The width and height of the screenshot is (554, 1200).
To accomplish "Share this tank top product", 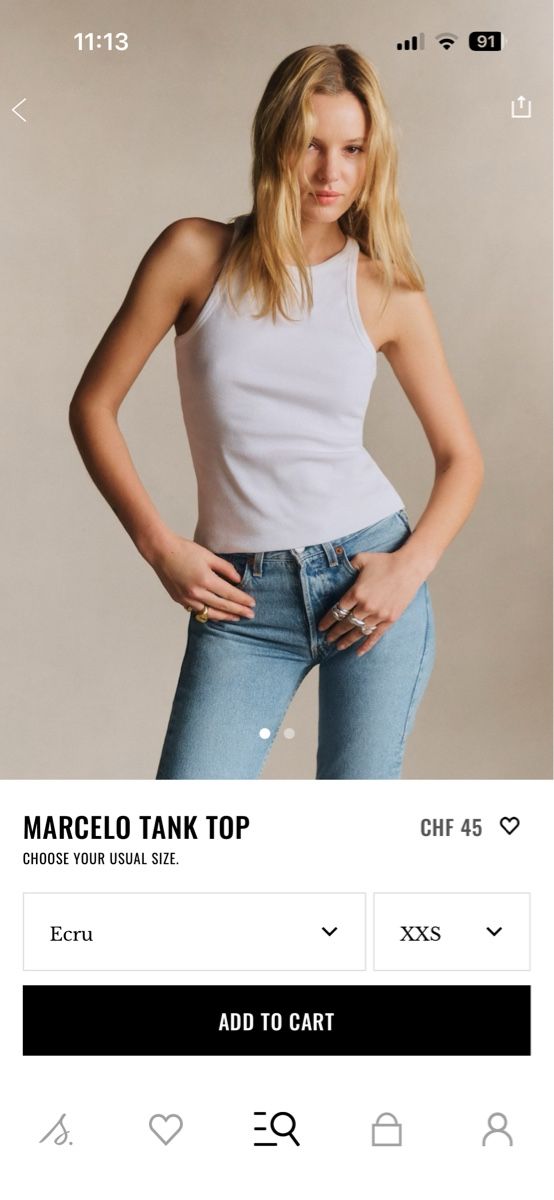I will (x=521, y=107).
